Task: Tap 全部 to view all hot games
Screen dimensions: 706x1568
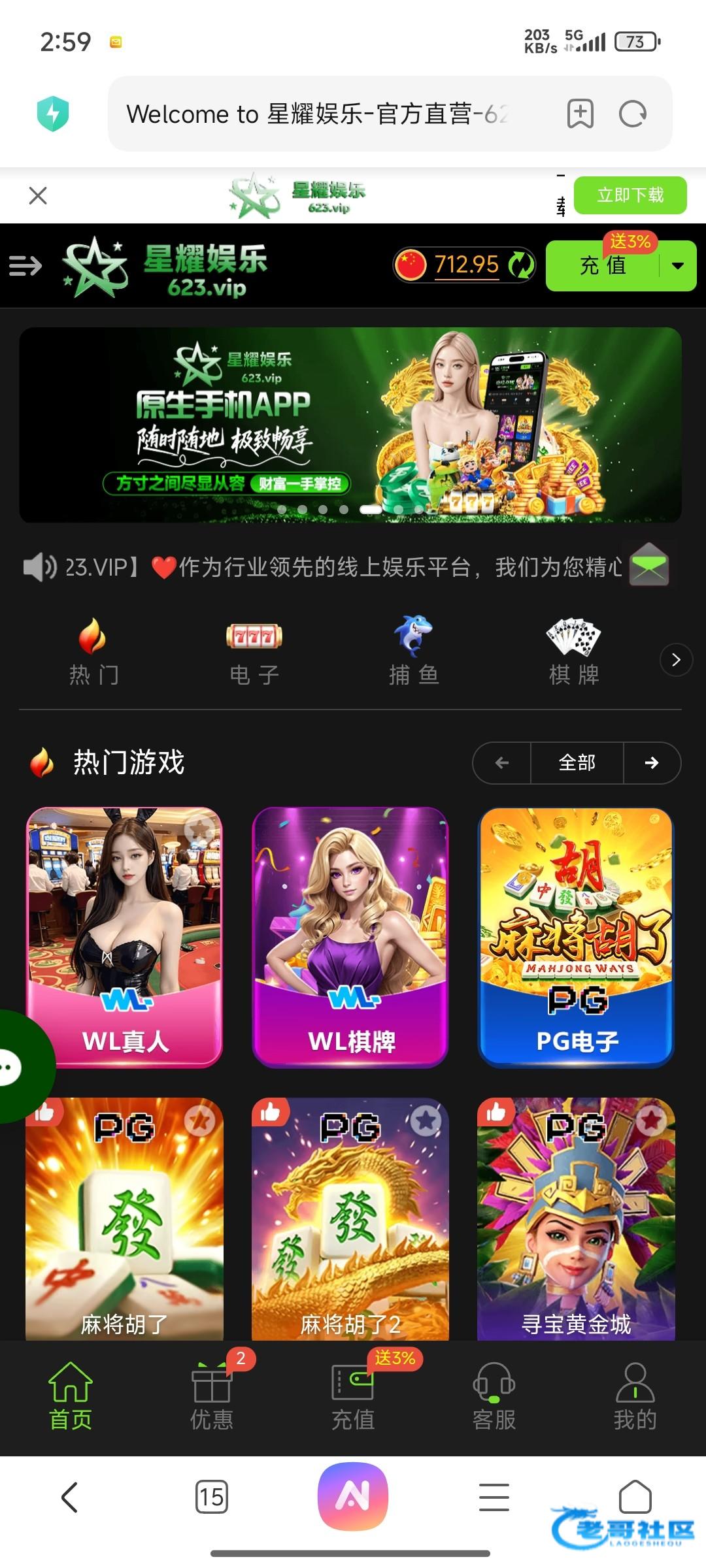Action: 577,762
